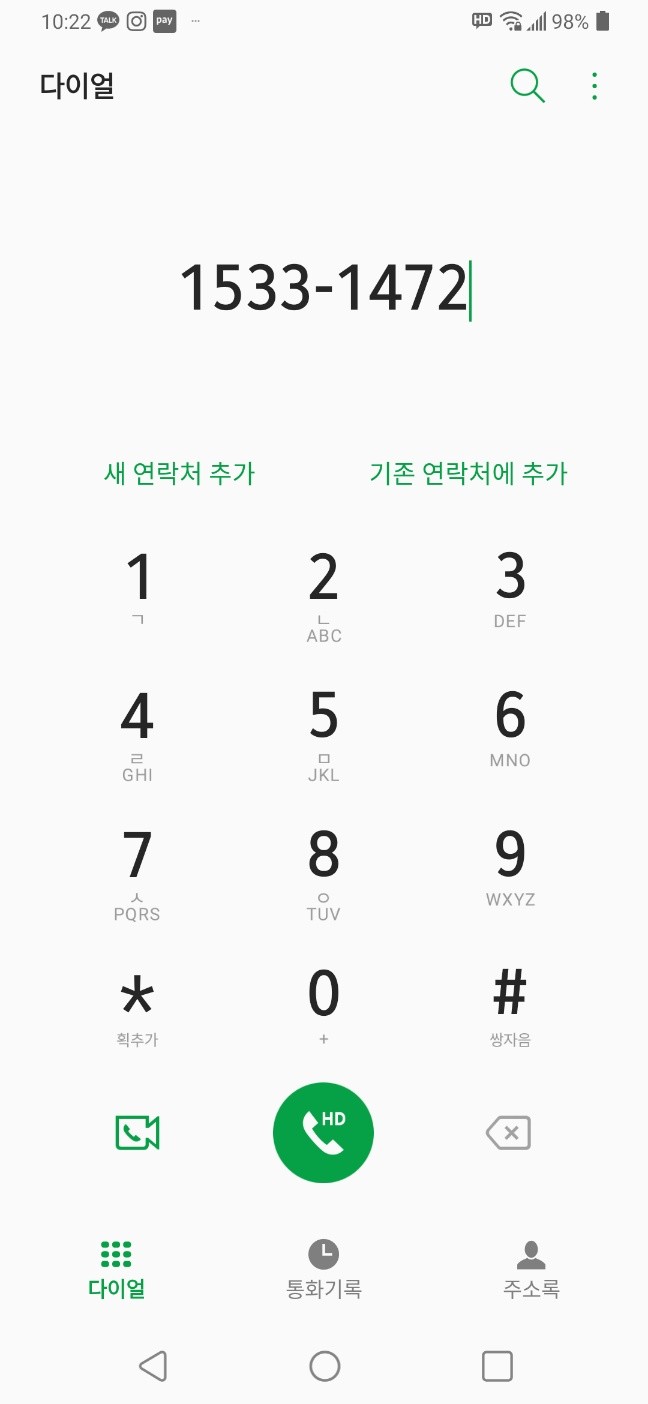
Task: Dial digit 7 on the keypad
Action: click(x=138, y=870)
